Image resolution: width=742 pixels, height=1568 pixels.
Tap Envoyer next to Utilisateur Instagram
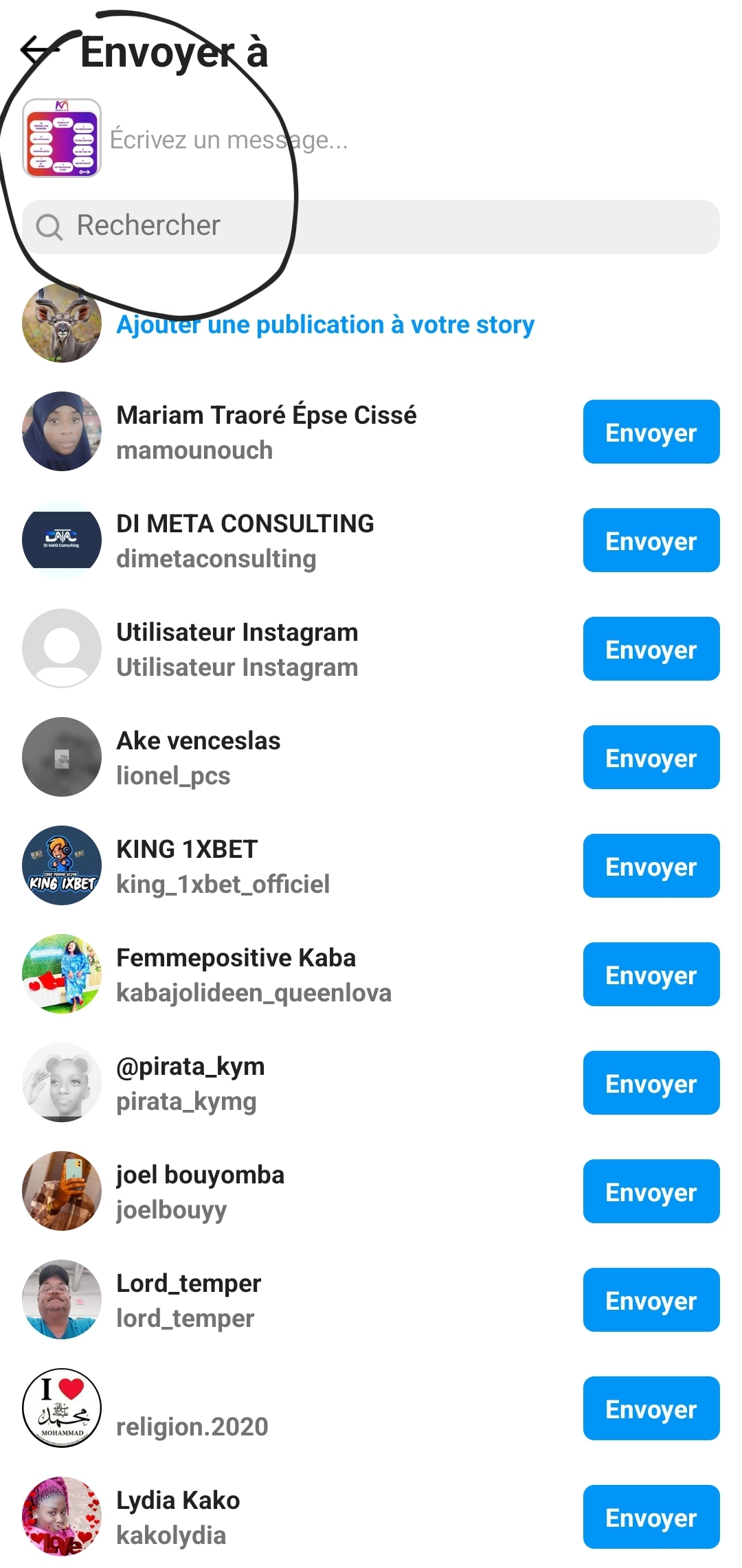651,649
